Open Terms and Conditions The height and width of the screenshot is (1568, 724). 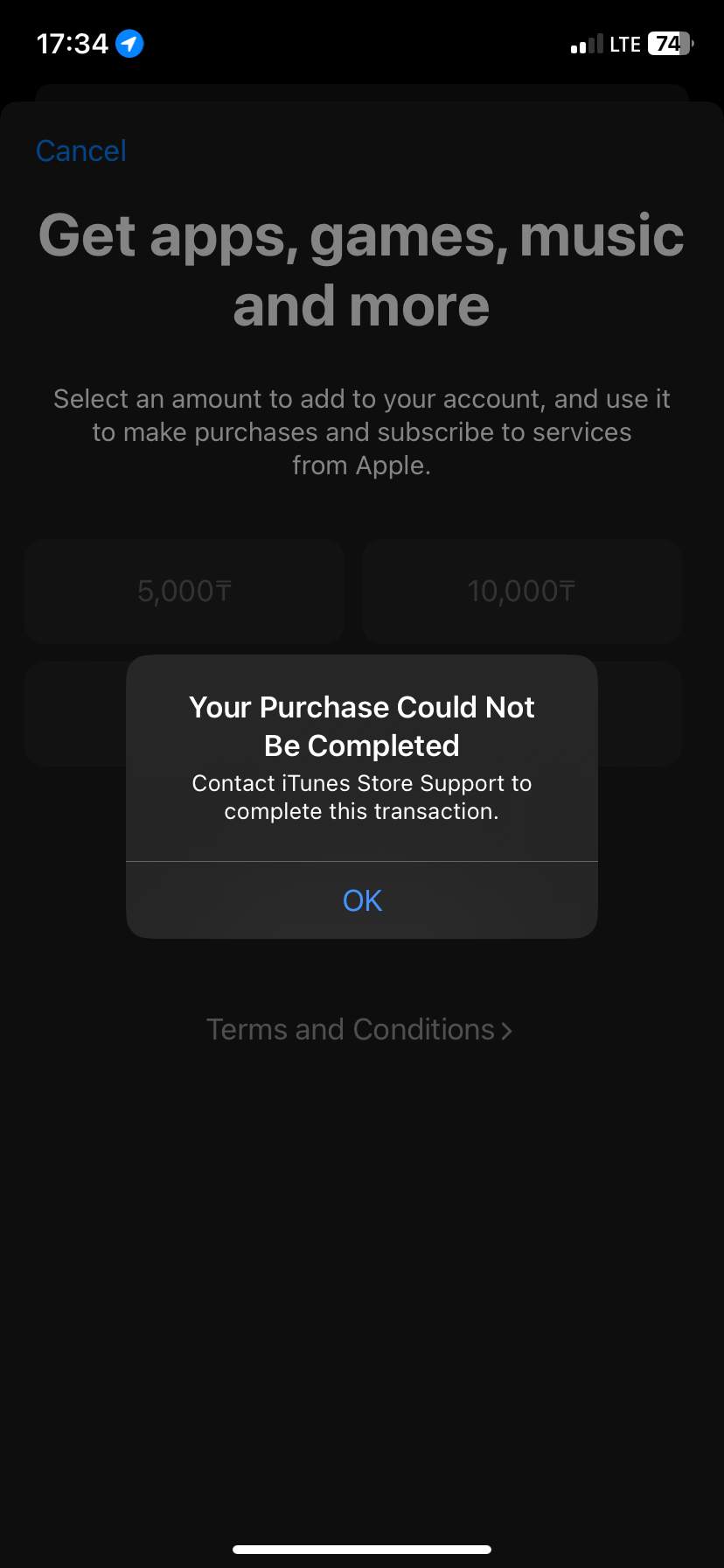(x=348, y=1029)
